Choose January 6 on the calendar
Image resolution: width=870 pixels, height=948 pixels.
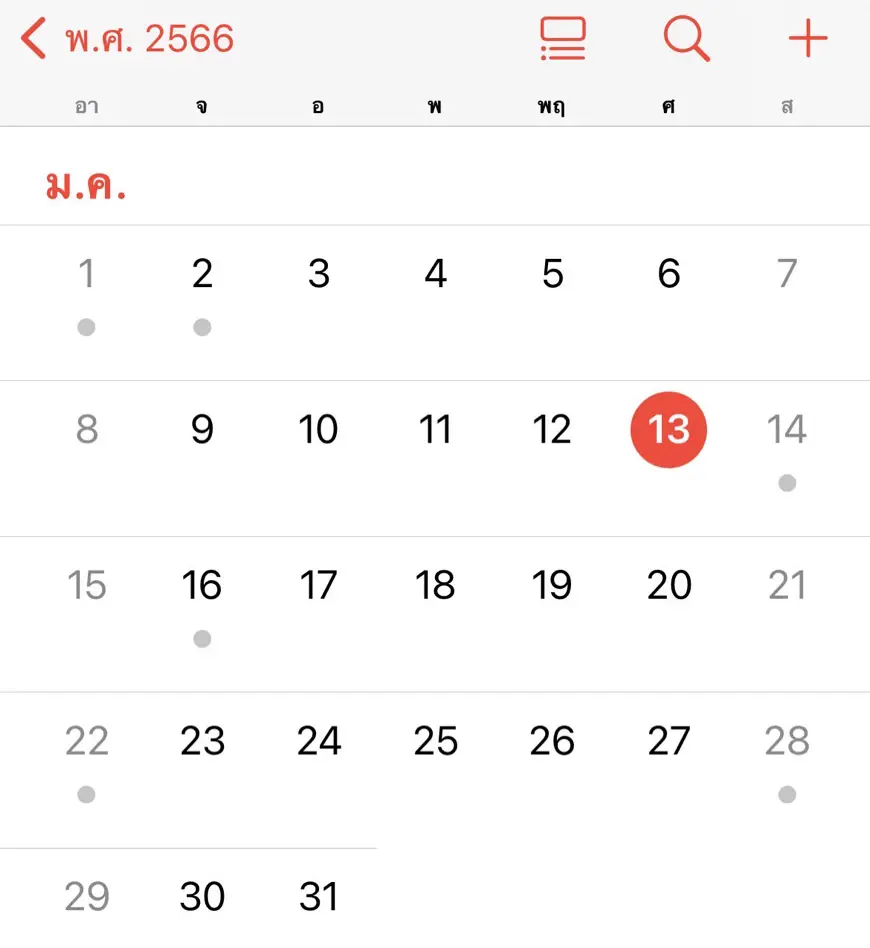click(669, 274)
